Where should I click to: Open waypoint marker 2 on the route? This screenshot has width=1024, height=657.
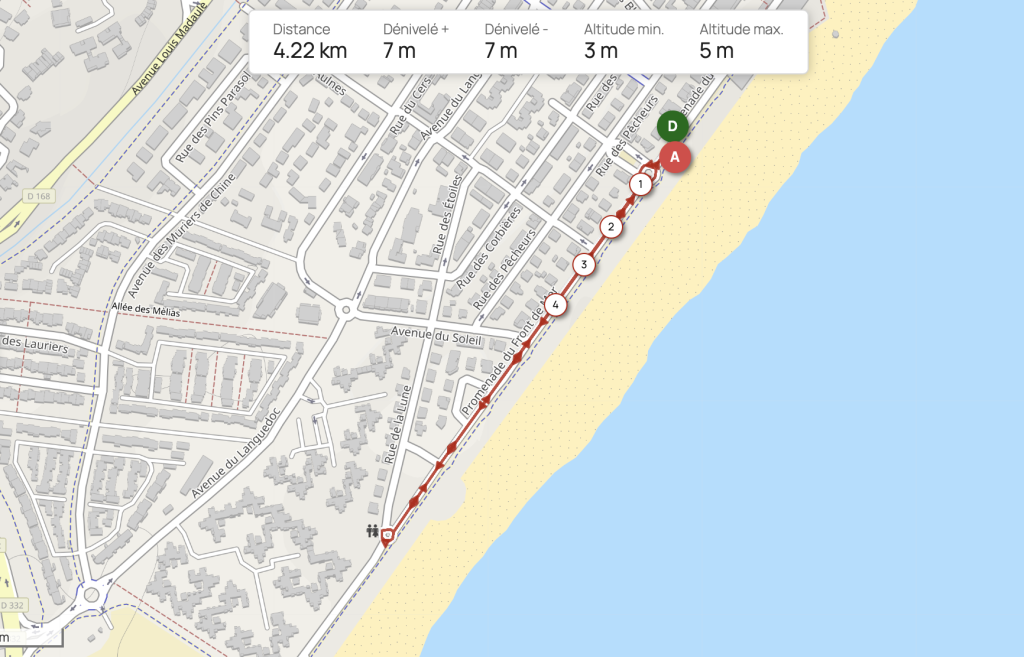[612, 227]
